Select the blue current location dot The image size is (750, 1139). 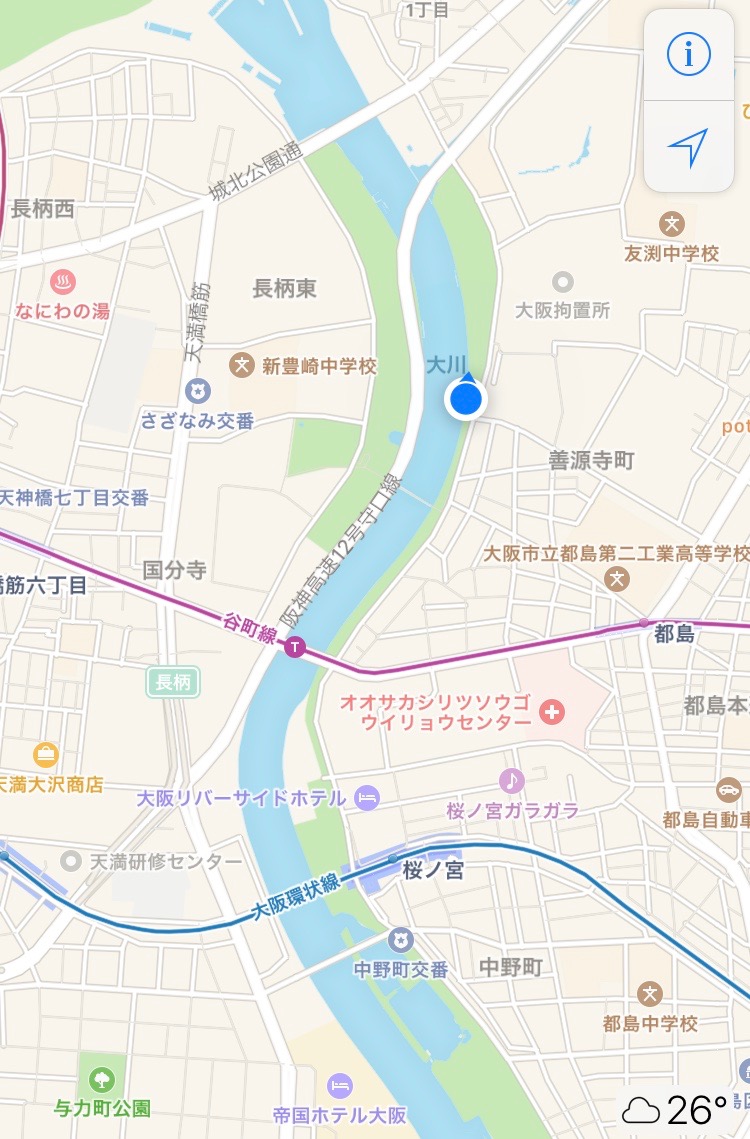pos(466,400)
